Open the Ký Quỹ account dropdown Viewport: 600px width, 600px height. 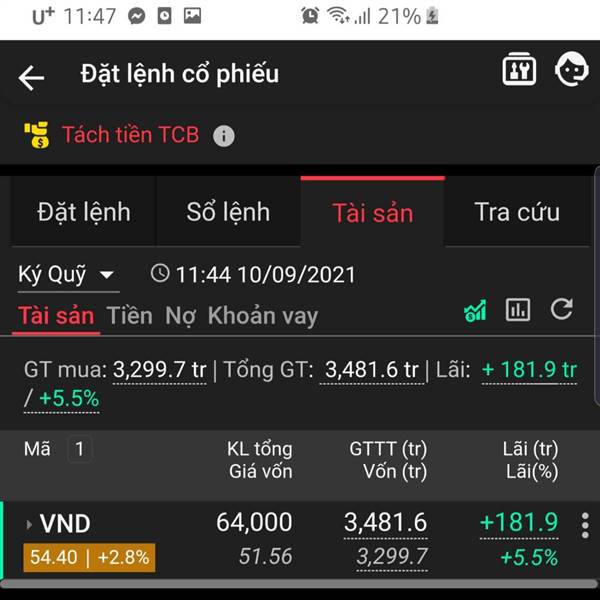click(x=67, y=274)
